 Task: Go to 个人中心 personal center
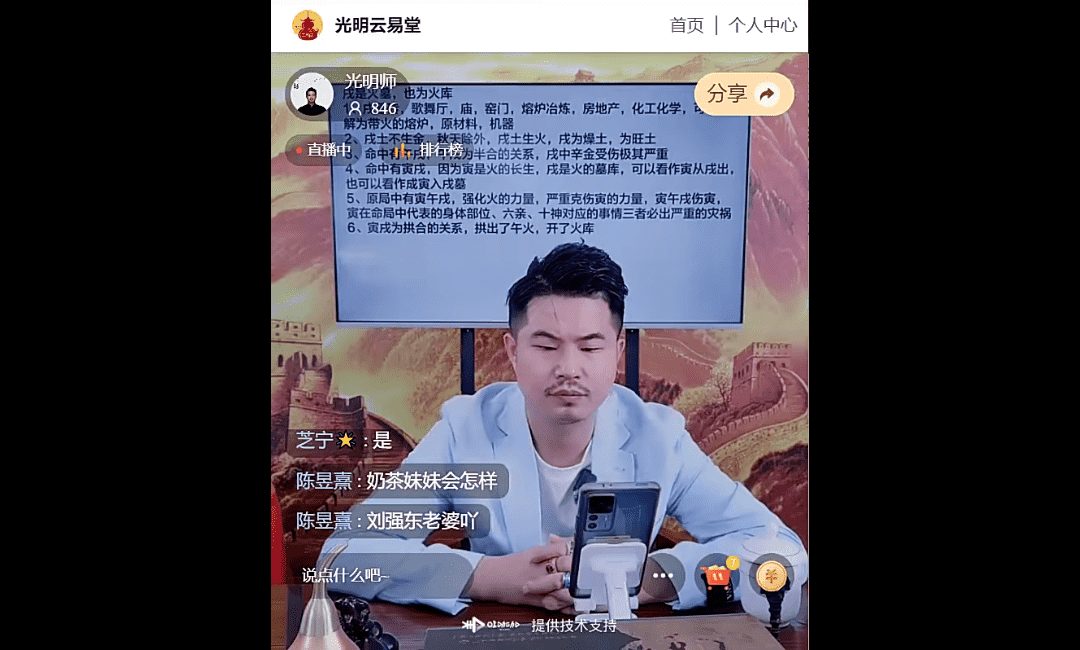pos(762,25)
